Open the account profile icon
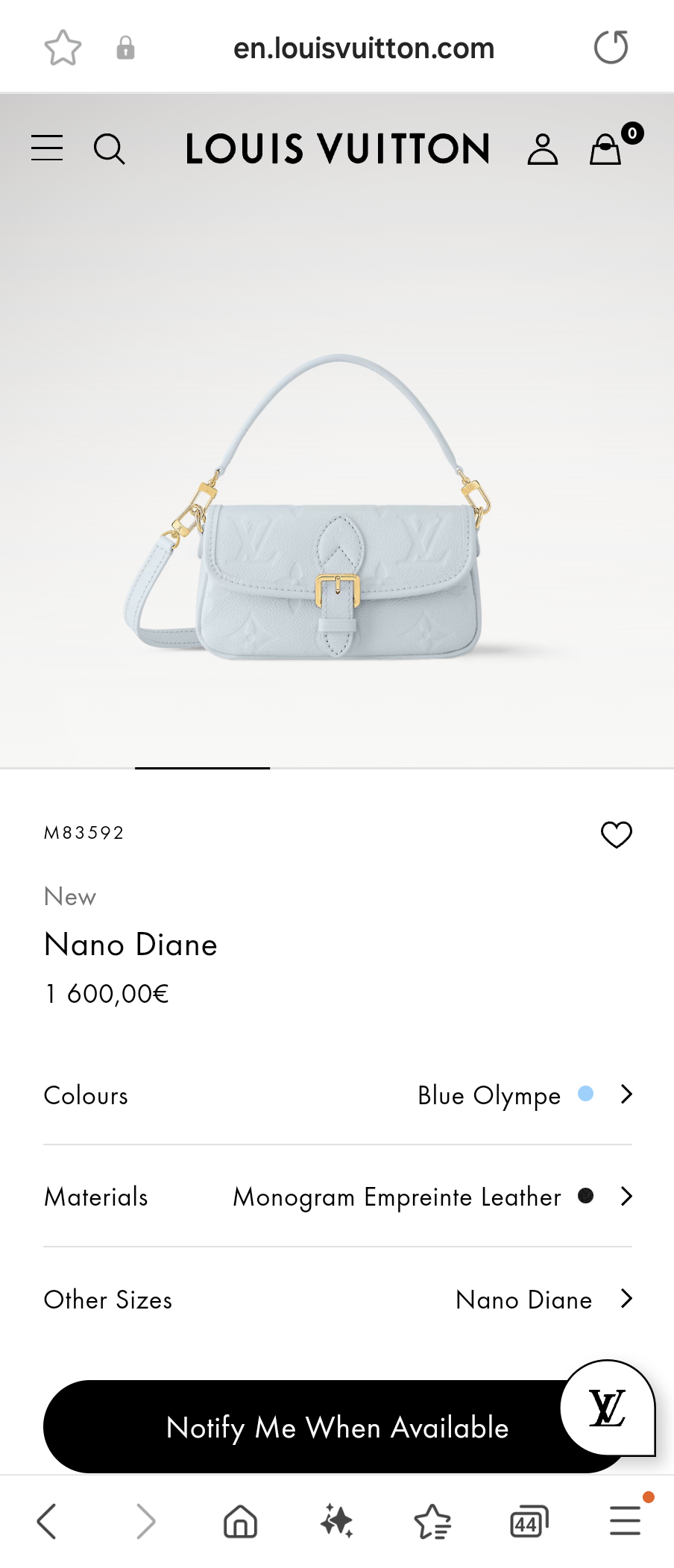The height and width of the screenshot is (1568, 674). pyautogui.click(x=541, y=148)
